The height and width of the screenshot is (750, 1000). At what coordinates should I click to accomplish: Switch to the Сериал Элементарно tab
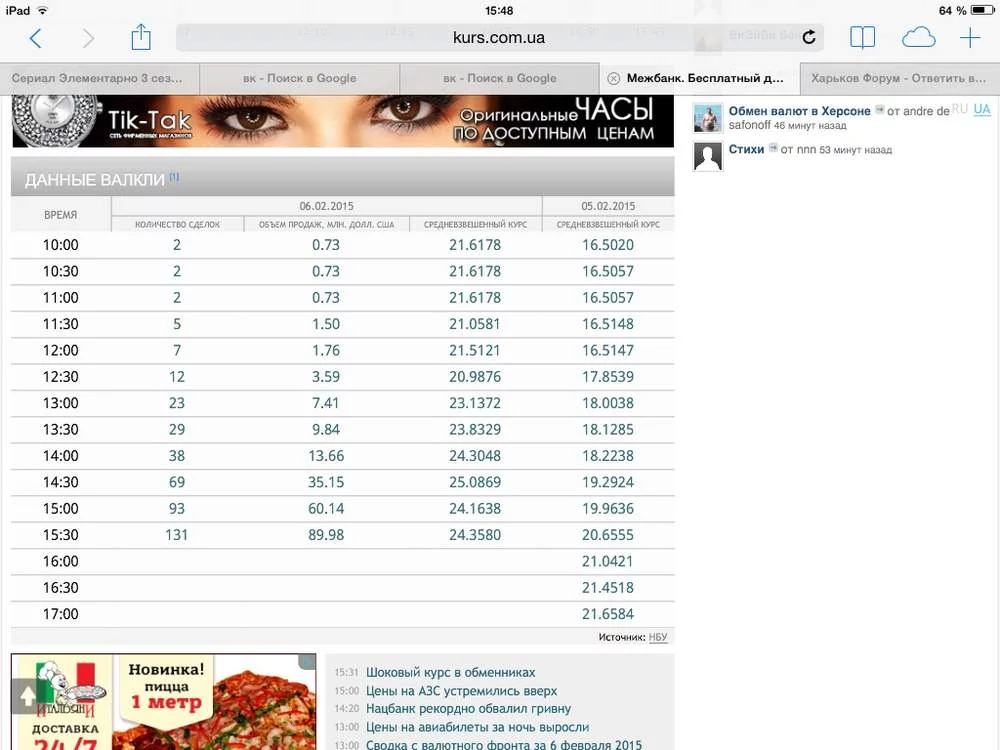(100, 78)
